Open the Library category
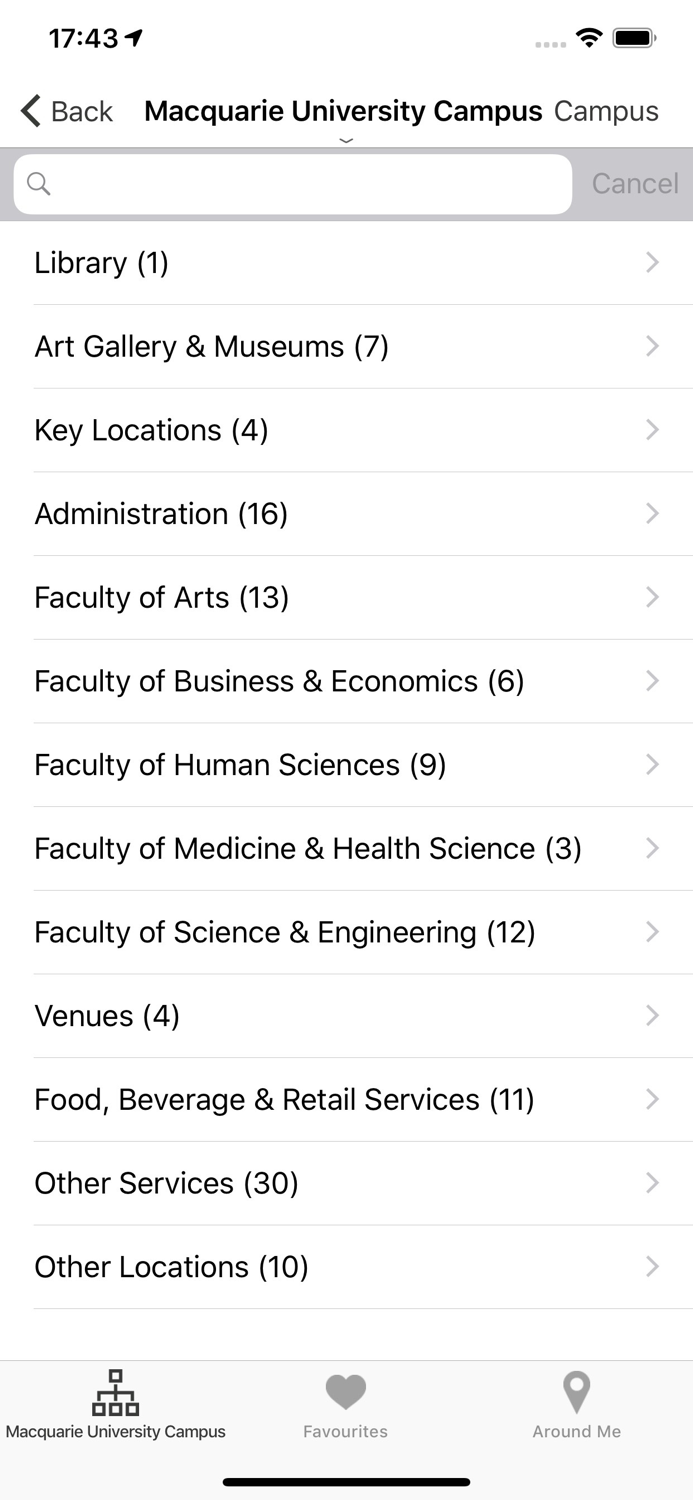Image resolution: width=693 pixels, height=1500 pixels. (346, 263)
